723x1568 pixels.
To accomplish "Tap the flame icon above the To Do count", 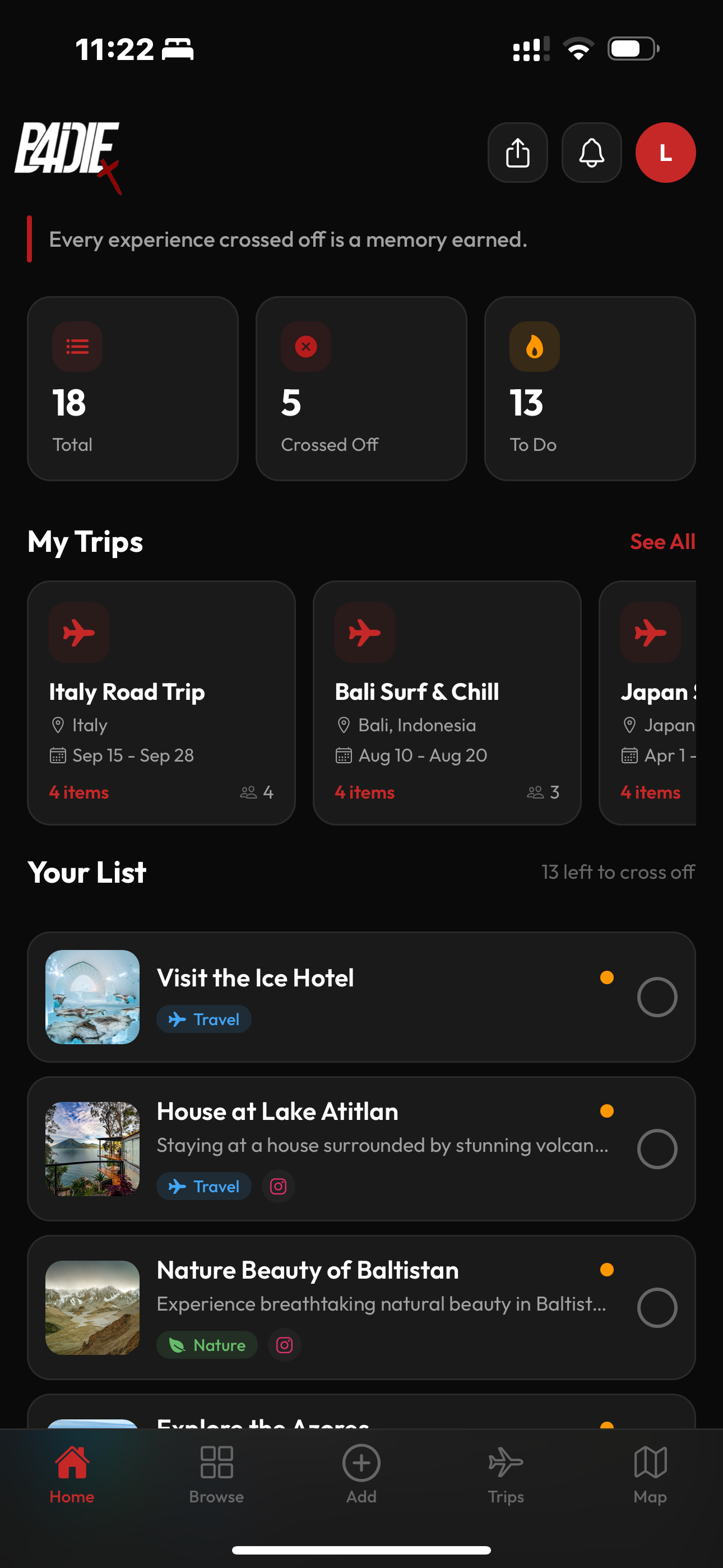I will pyautogui.click(x=533, y=347).
